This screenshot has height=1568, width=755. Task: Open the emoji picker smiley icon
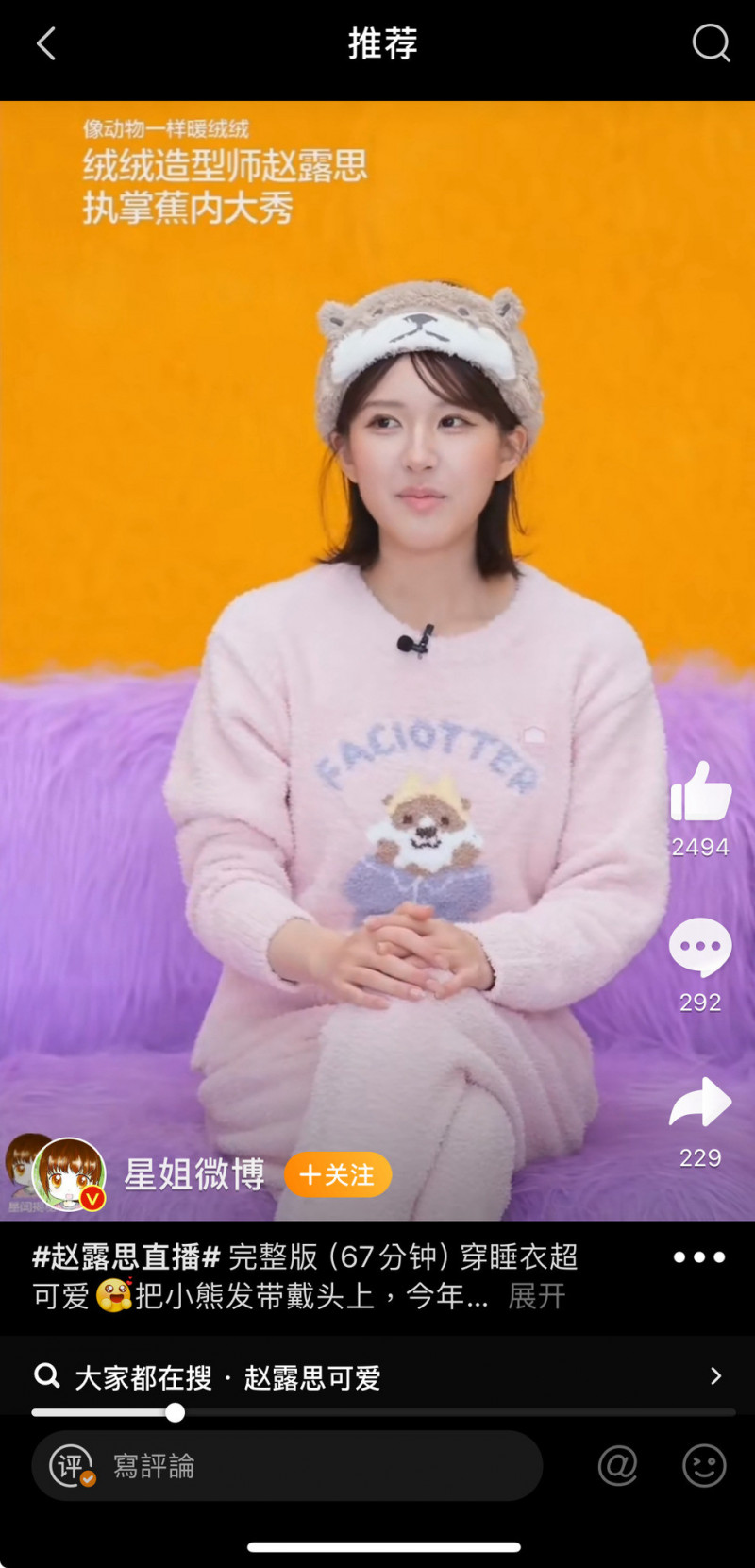(704, 1466)
